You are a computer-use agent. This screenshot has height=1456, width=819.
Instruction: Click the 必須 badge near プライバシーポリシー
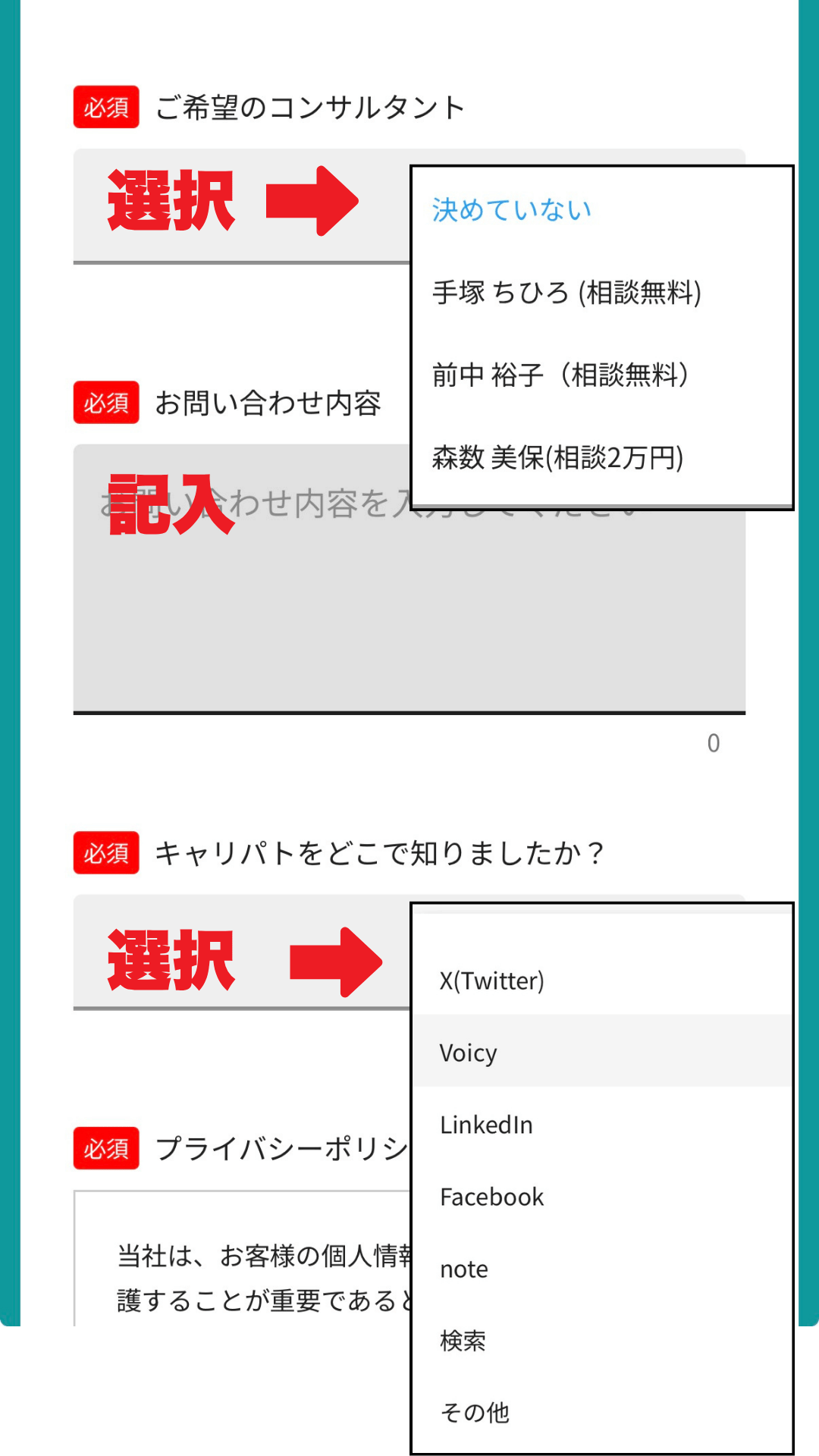click(x=105, y=1147)
